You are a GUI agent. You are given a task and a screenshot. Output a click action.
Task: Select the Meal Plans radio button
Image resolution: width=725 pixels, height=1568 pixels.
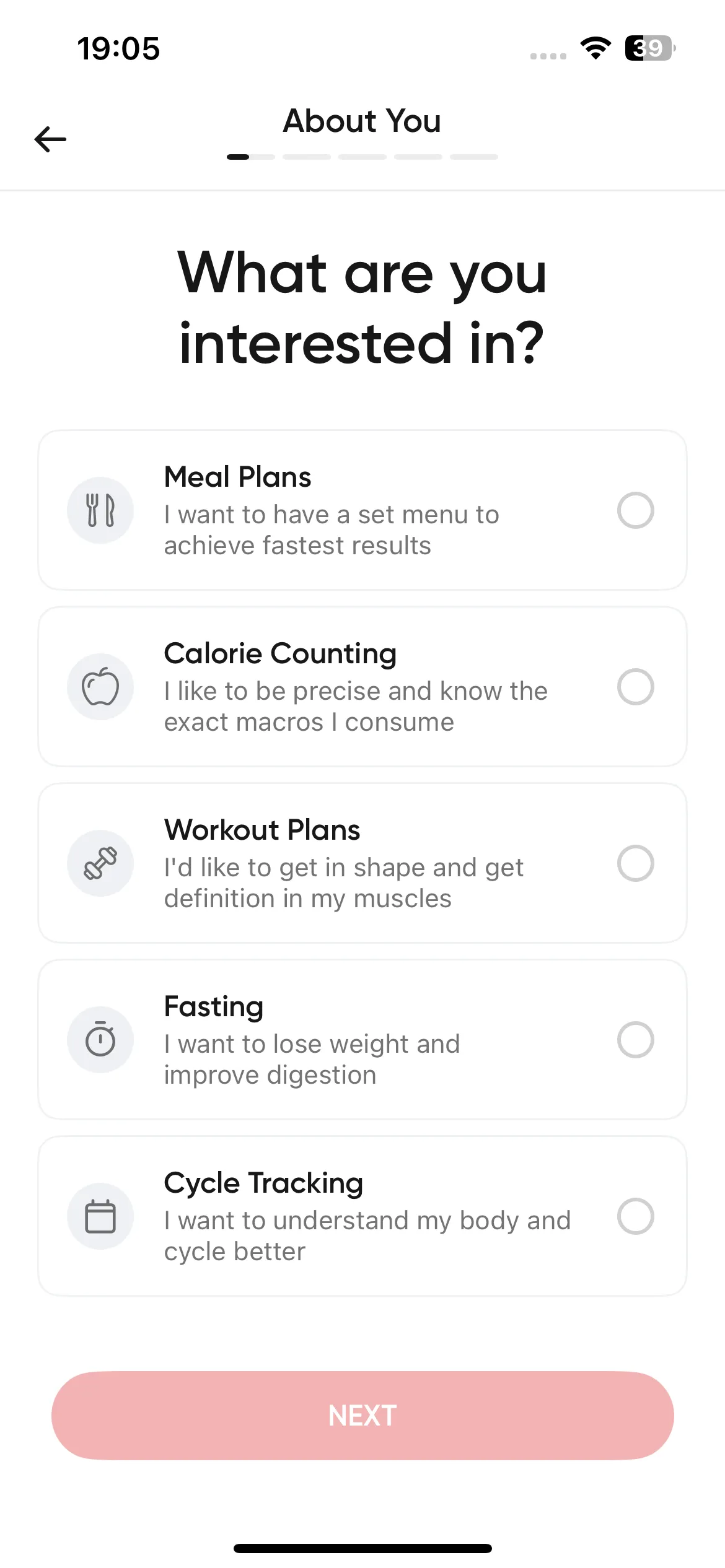click(635, 510)
